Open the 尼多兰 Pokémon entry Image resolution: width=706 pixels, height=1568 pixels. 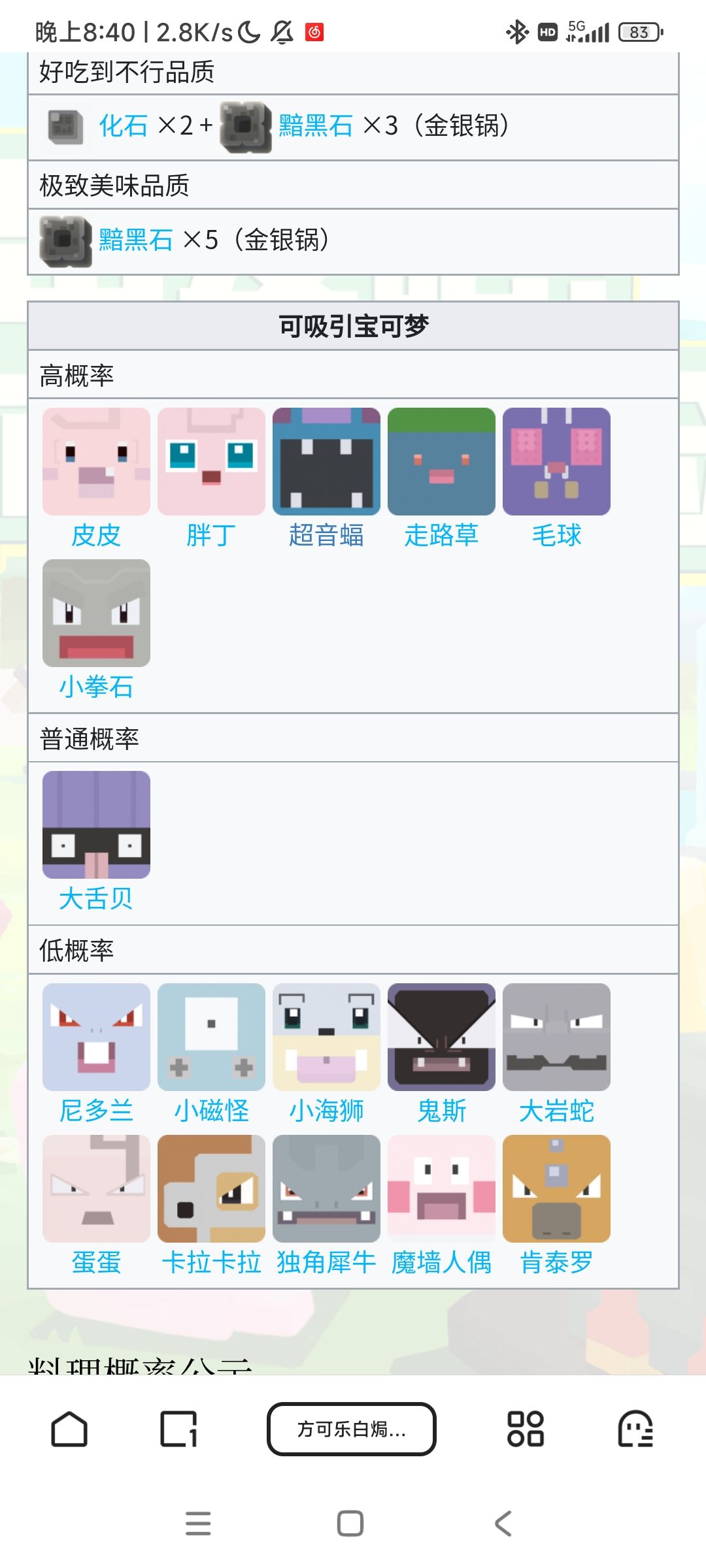(95, 1037)
